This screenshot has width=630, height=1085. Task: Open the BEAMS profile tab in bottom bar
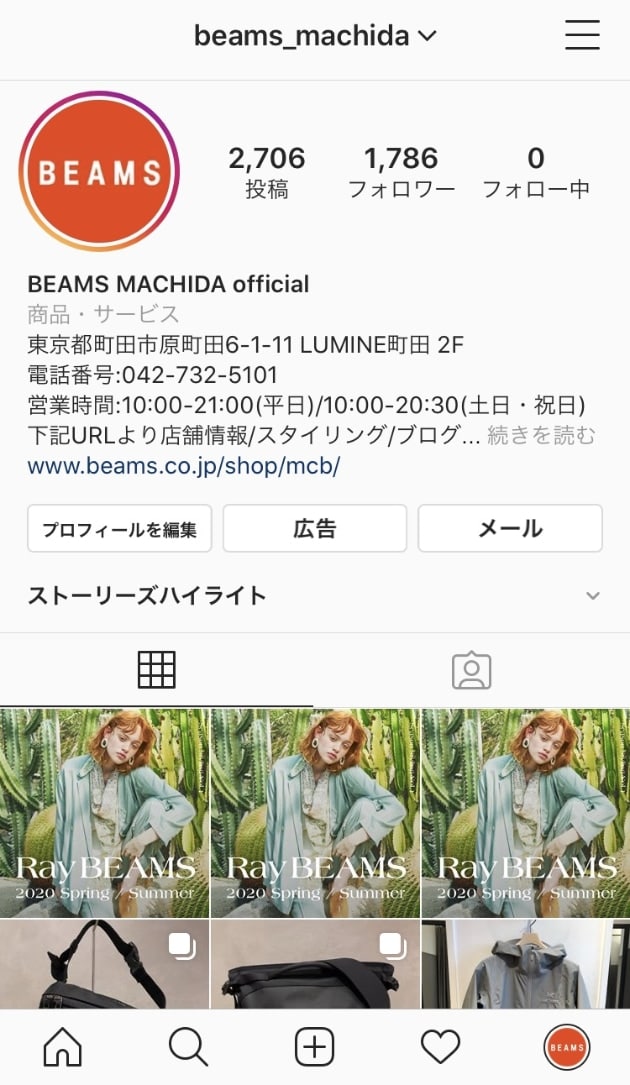click(x=566, y=1047)
